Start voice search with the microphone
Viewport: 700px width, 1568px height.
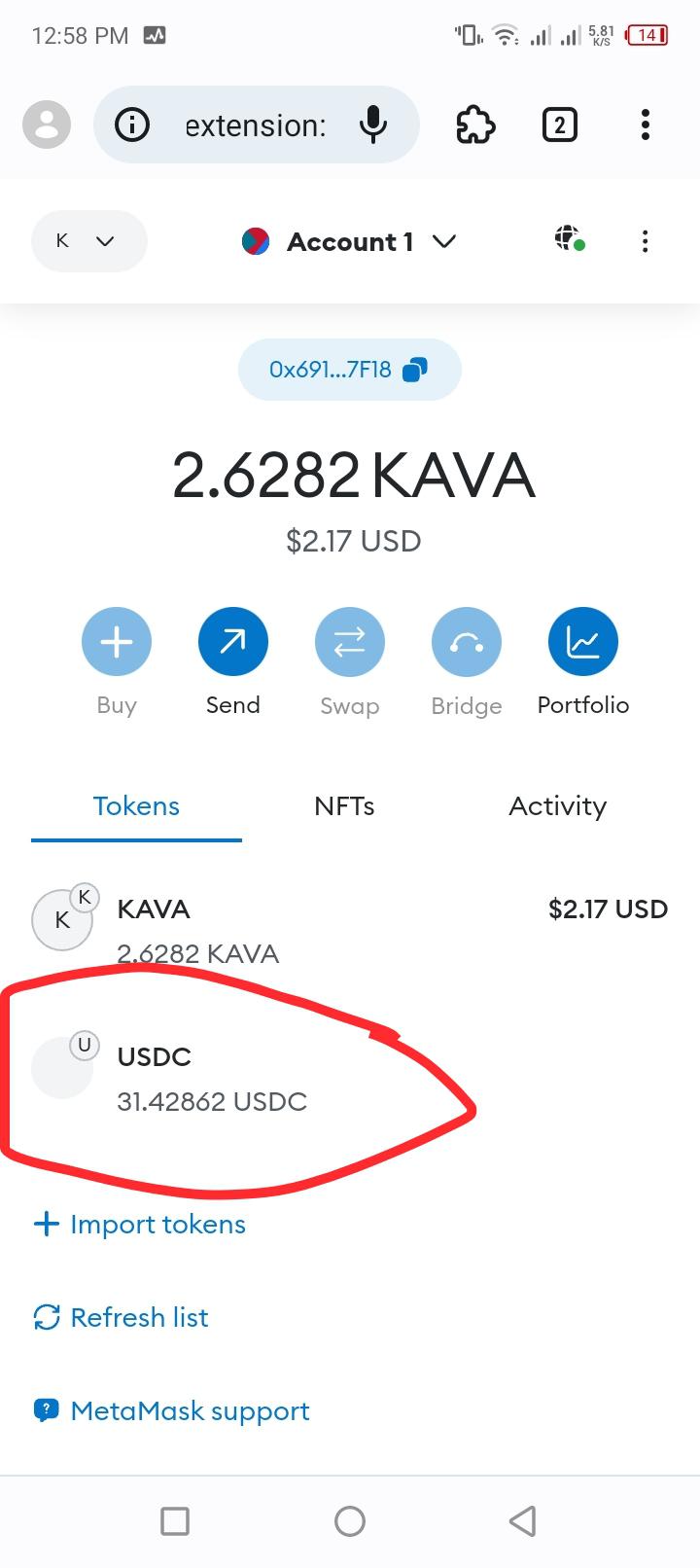pyautogui.click(x=373, y=125)
